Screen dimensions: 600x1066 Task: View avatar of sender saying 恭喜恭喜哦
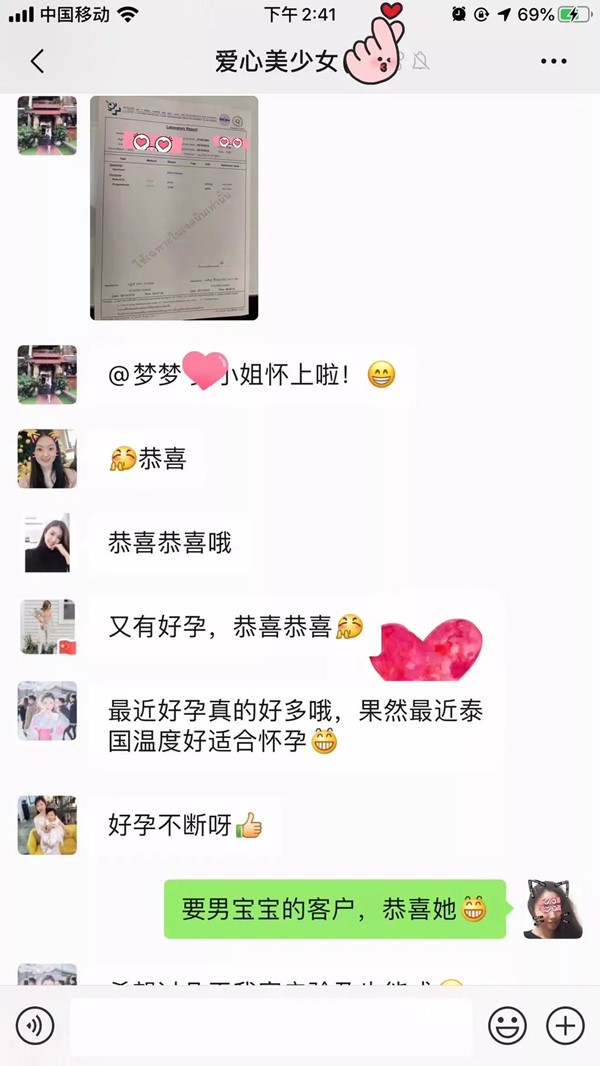[x=47, y=543]
